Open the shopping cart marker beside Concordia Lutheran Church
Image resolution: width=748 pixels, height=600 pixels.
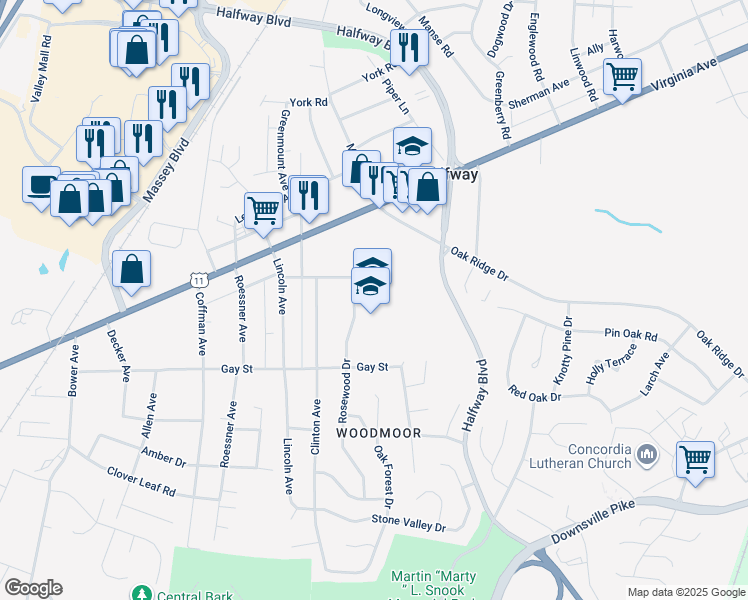[695, 460]
